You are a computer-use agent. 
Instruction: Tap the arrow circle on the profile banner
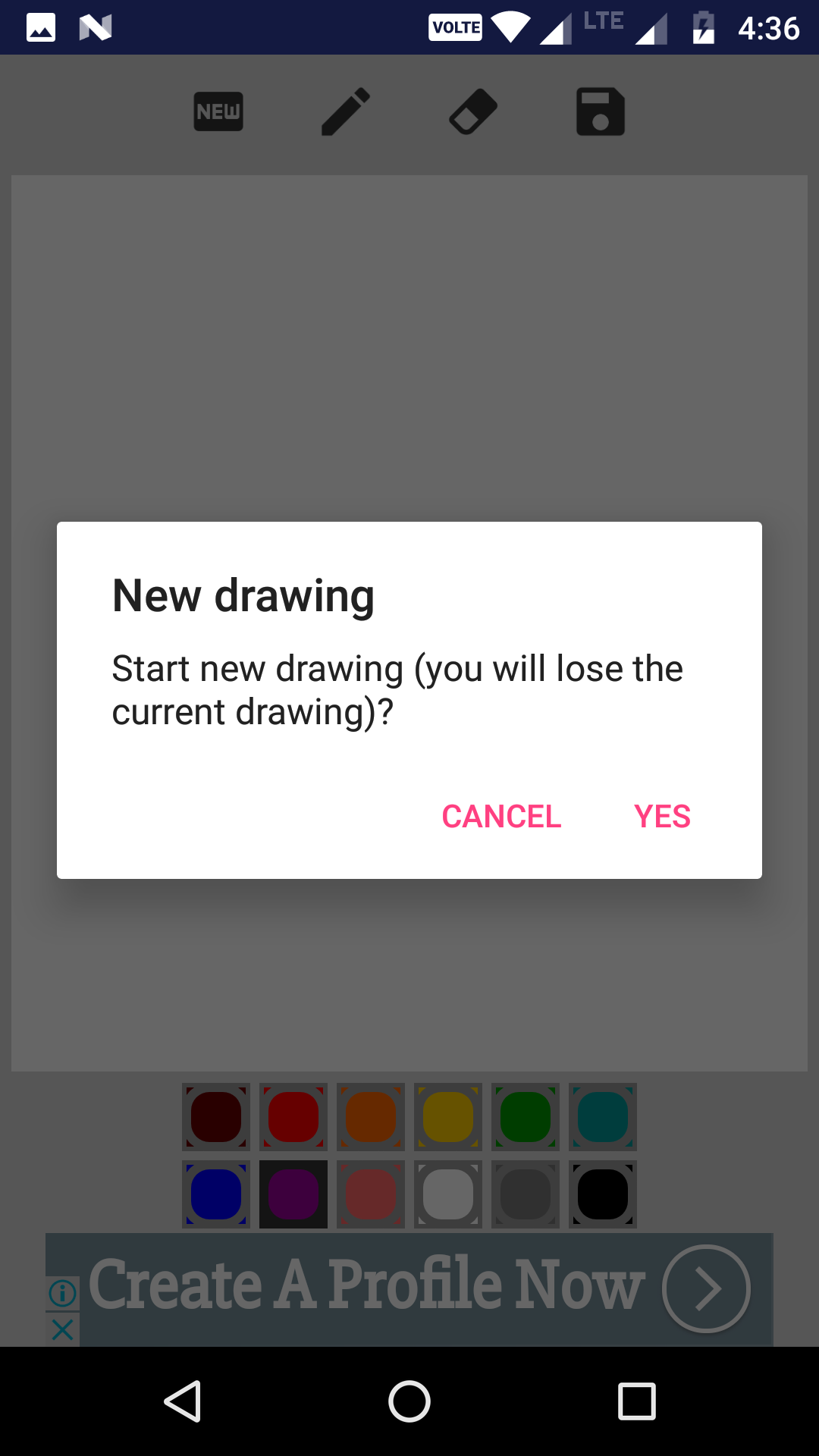[x=705, y=1287]
